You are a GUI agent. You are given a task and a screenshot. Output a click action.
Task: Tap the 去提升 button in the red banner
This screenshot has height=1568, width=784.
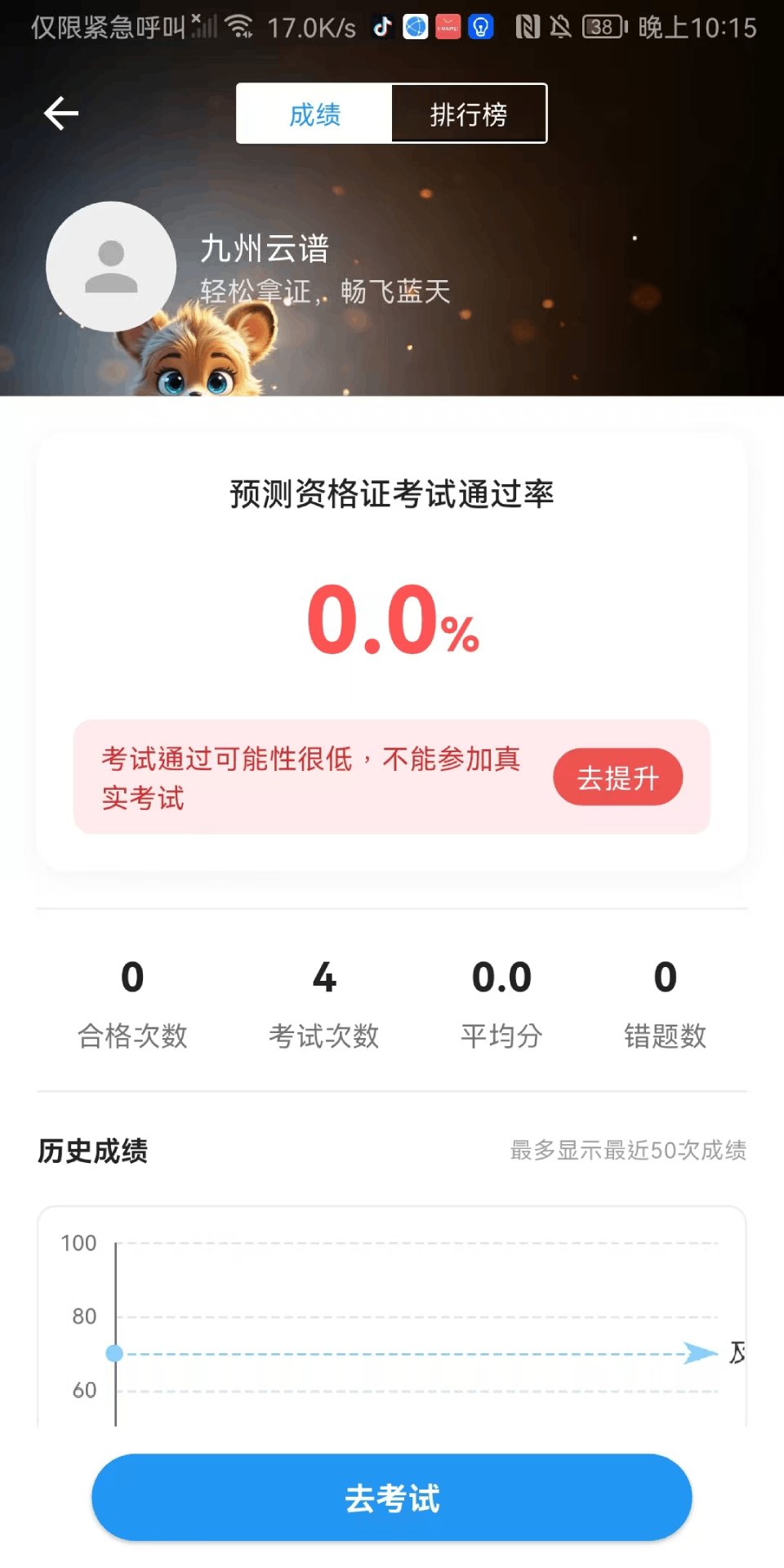618,777
